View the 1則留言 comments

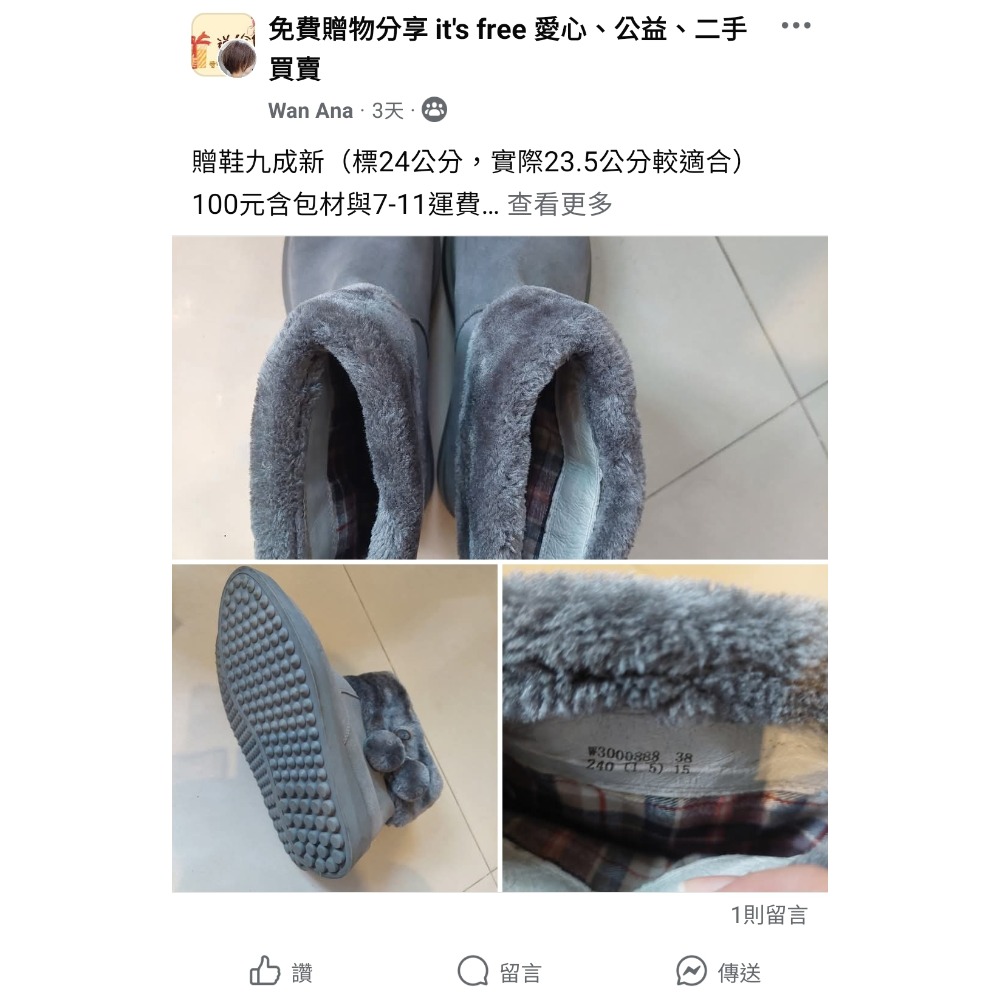[768, 914]
